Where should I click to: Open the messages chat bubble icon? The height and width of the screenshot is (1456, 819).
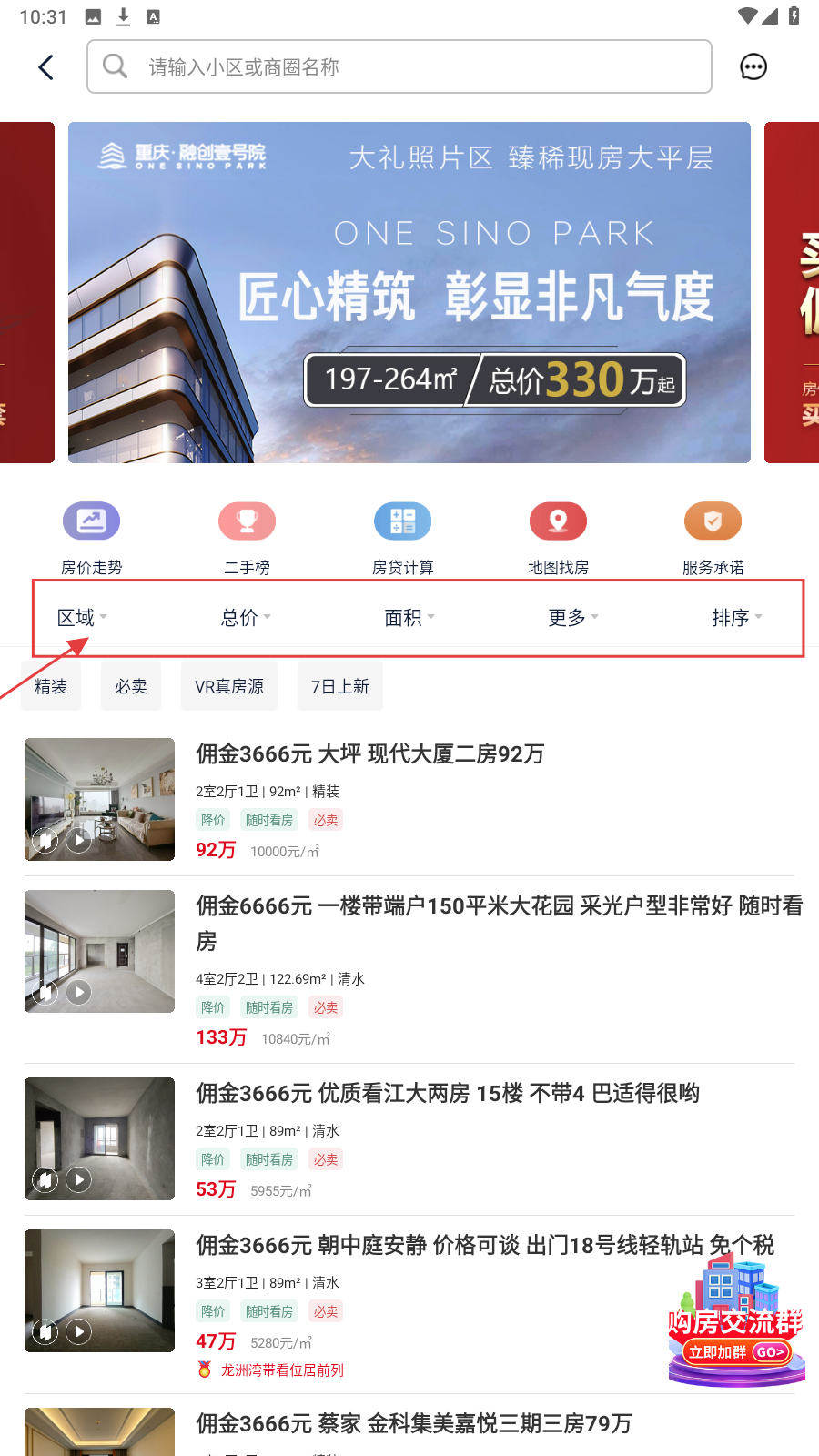[753, 67]
